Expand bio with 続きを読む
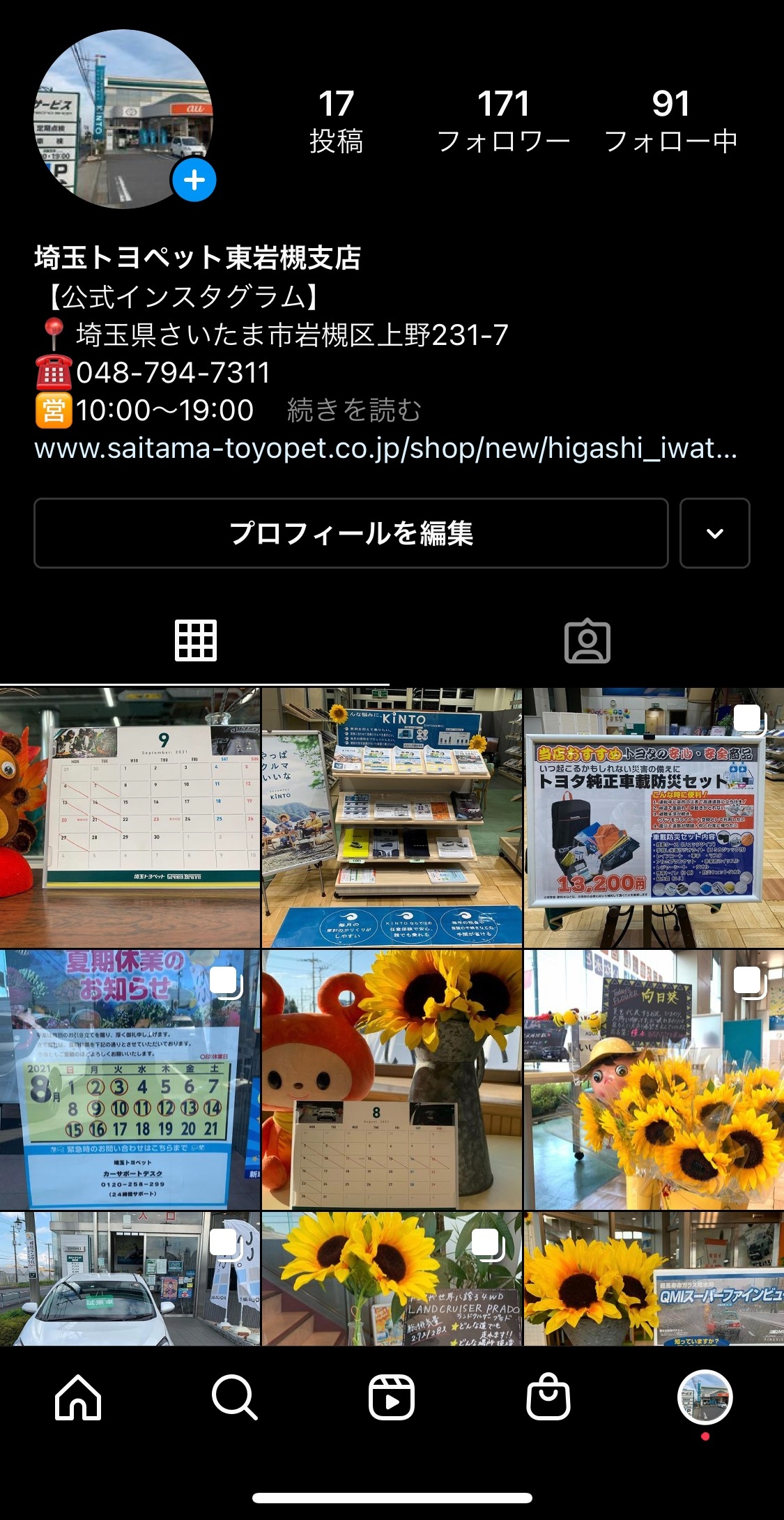 354,410
